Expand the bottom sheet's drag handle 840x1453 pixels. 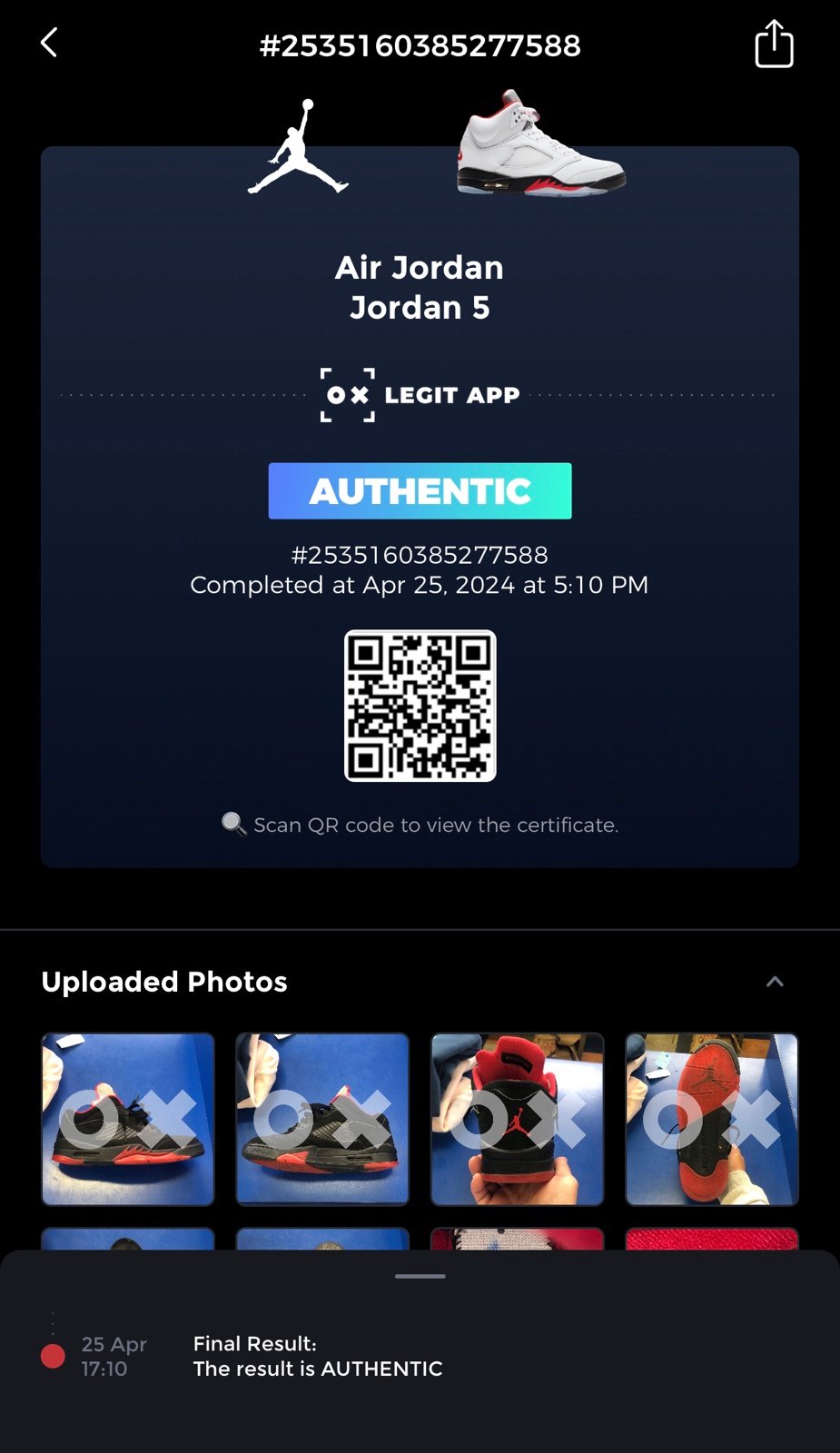(420, 1276)
